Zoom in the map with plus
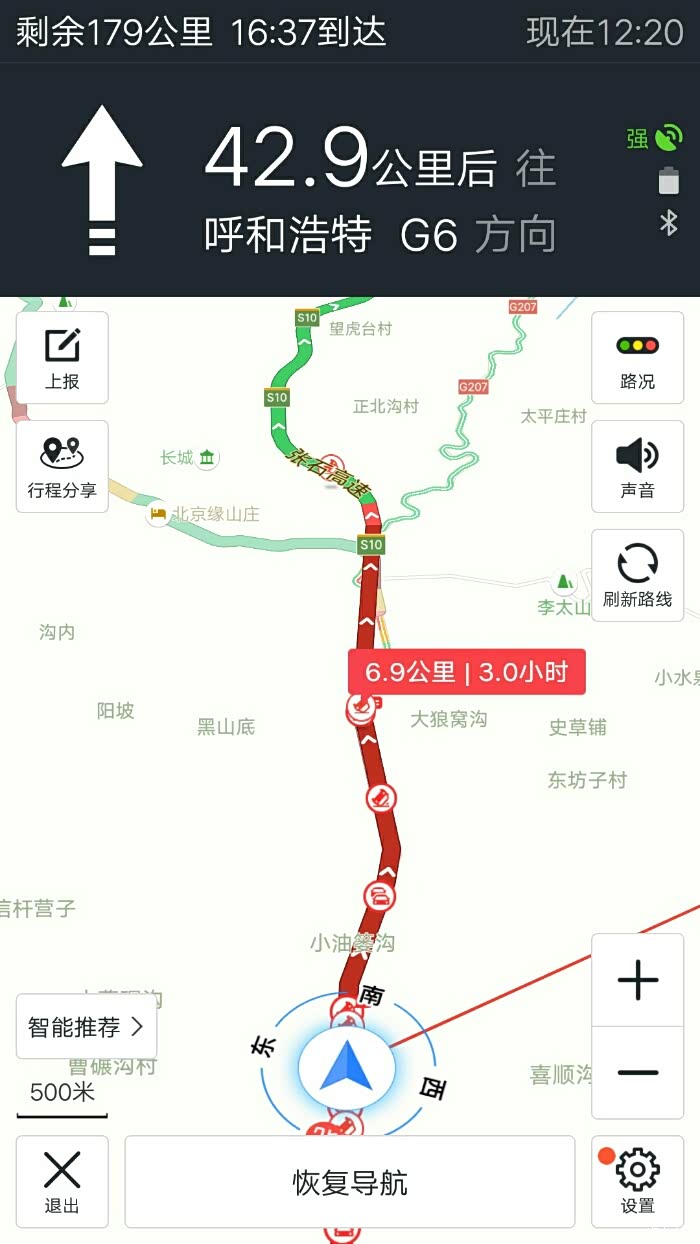The width and height of the screenshot is (700, 1244). coord(637,980)
